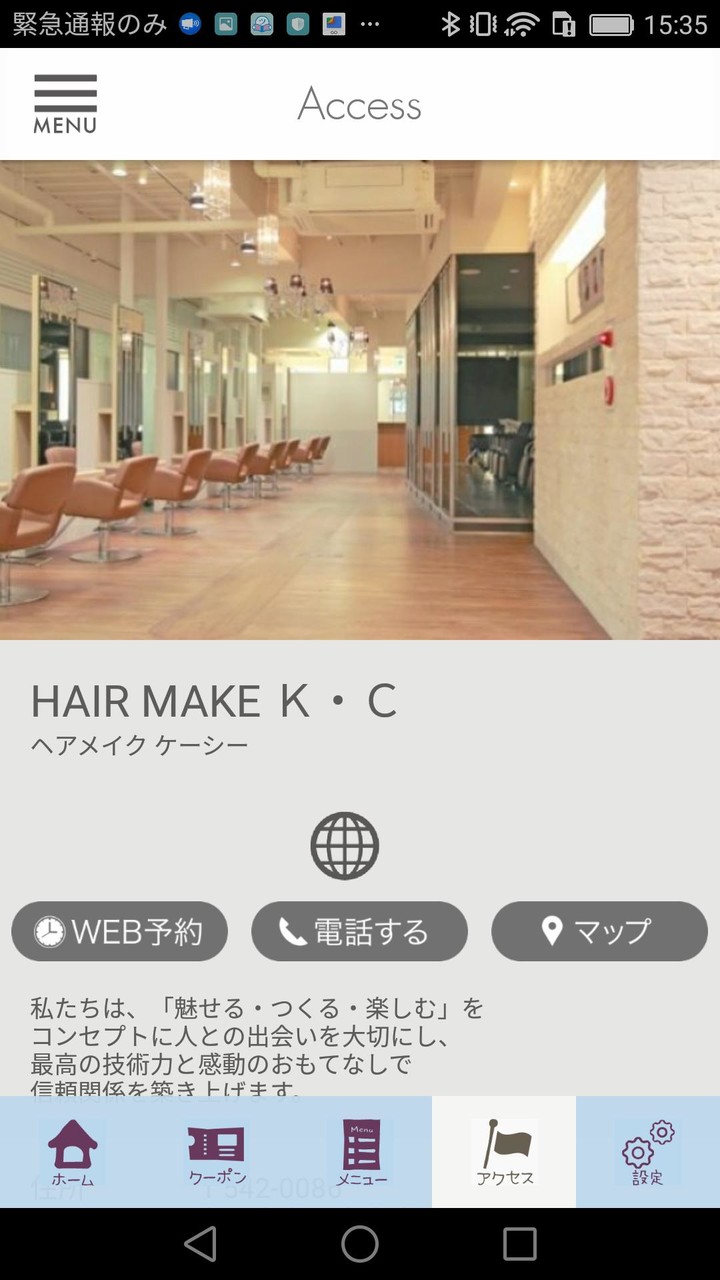Tap the phone handset icon in 電話する
Viewport: 720px width, 1280px height.
point(291,931)
